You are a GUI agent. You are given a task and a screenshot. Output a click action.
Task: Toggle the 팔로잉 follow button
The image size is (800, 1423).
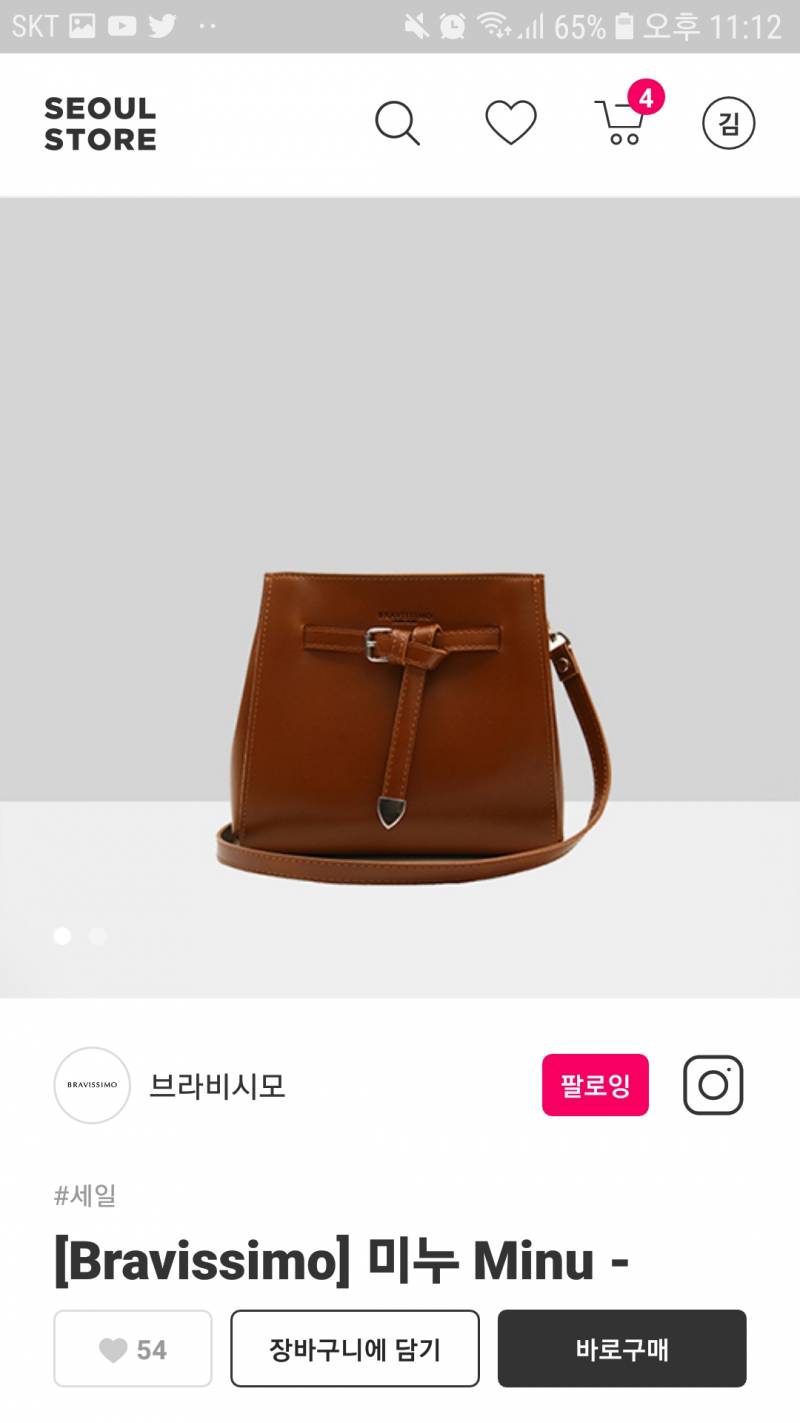coord(595,1085)
